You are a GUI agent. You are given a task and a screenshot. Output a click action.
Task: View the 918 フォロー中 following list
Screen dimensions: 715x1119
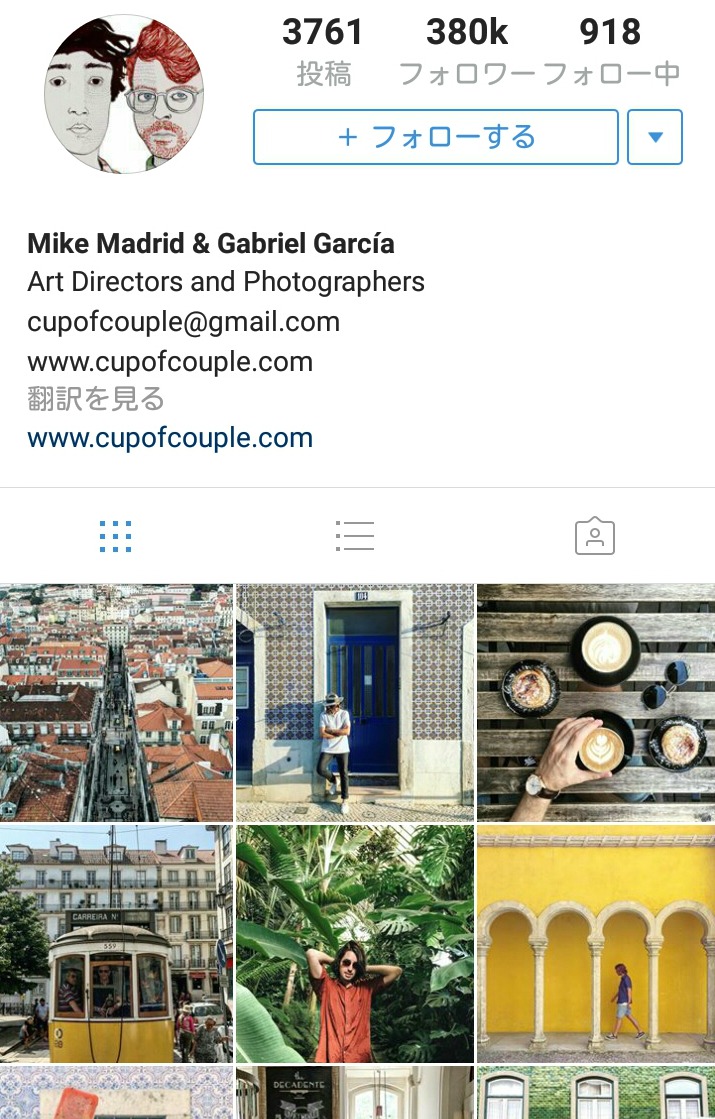[x=610, y=52]
